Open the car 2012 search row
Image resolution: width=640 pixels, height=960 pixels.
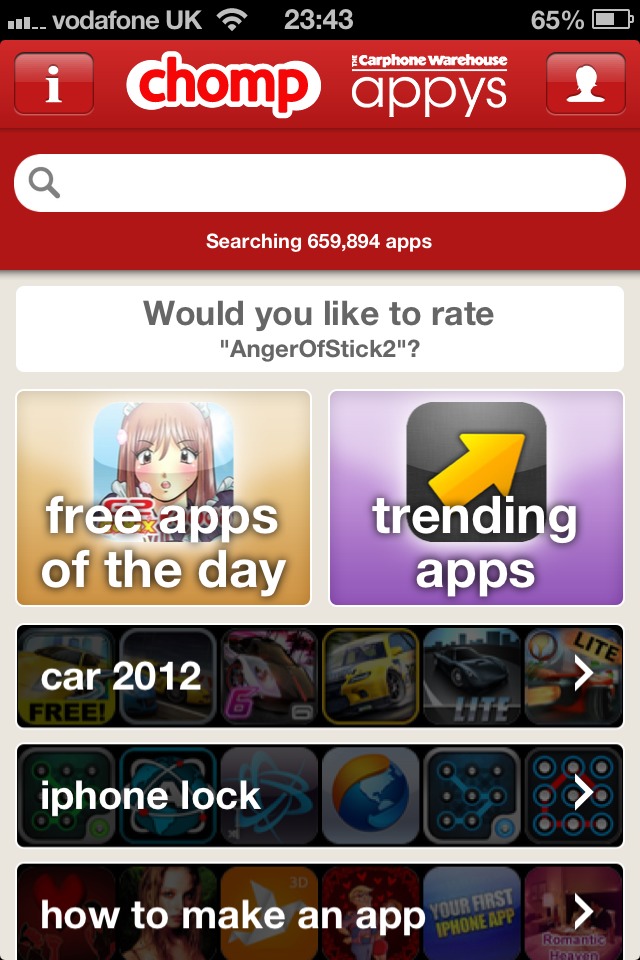(320, 676)
